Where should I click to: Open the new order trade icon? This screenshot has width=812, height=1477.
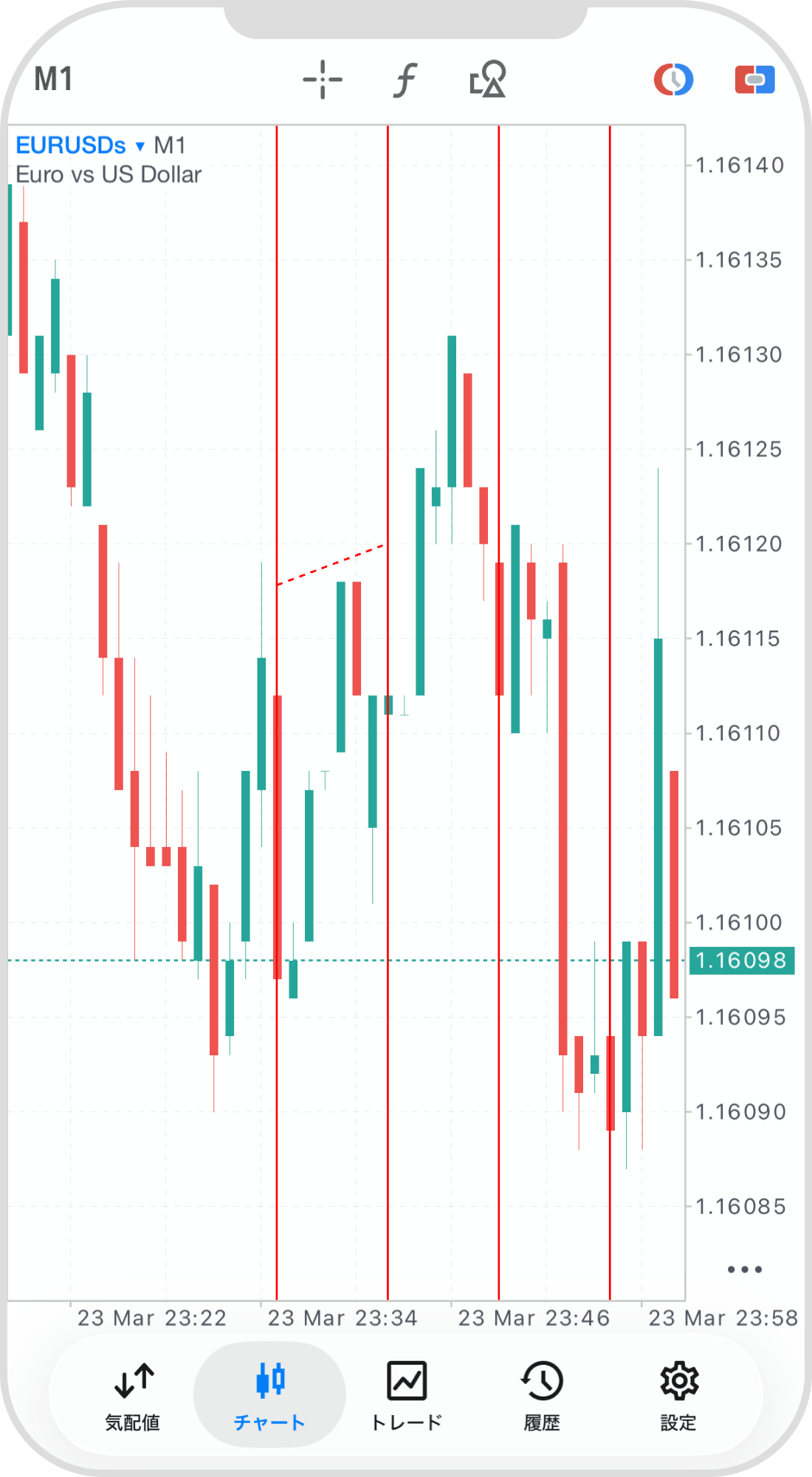pyautogui.click(x=754, y=80)
